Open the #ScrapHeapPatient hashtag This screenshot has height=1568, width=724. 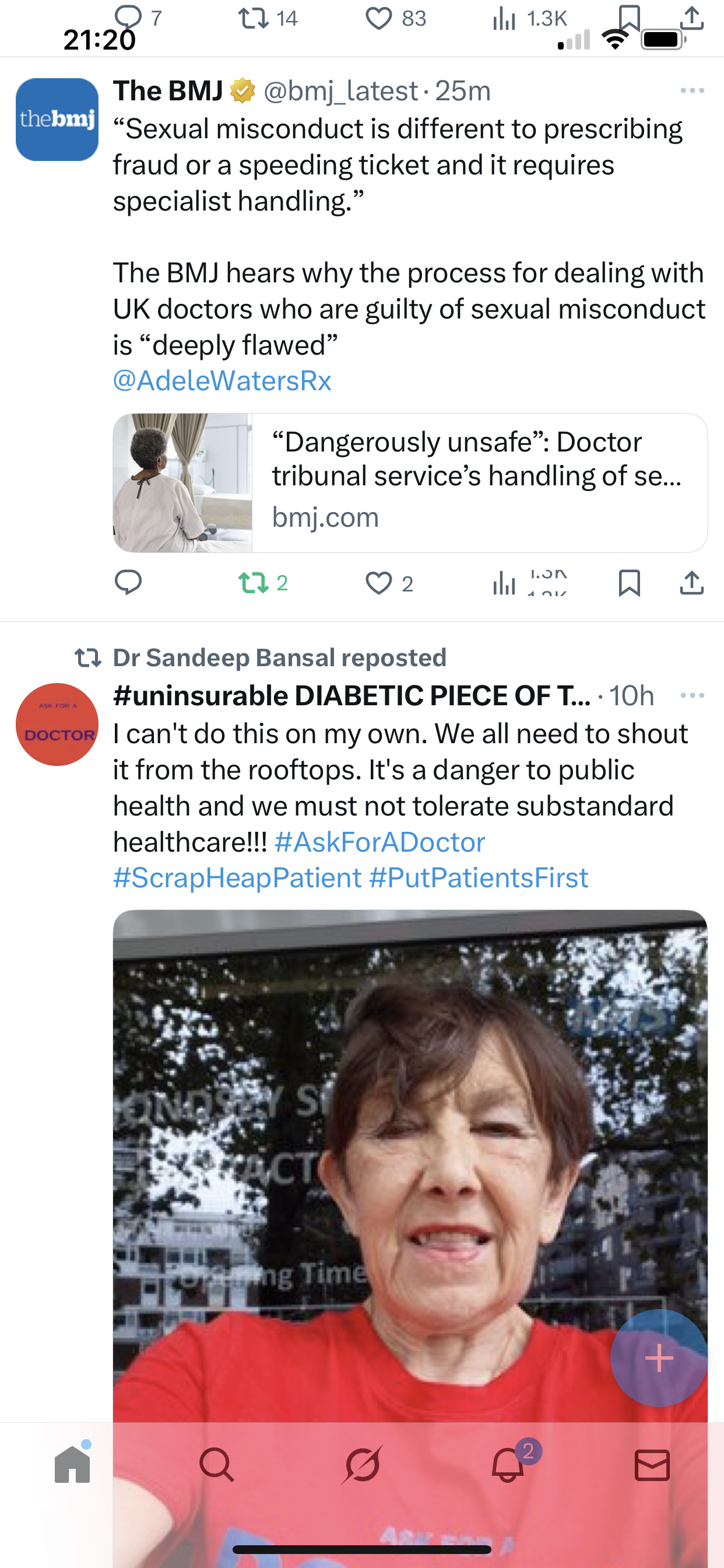click(x=237, y=878)
